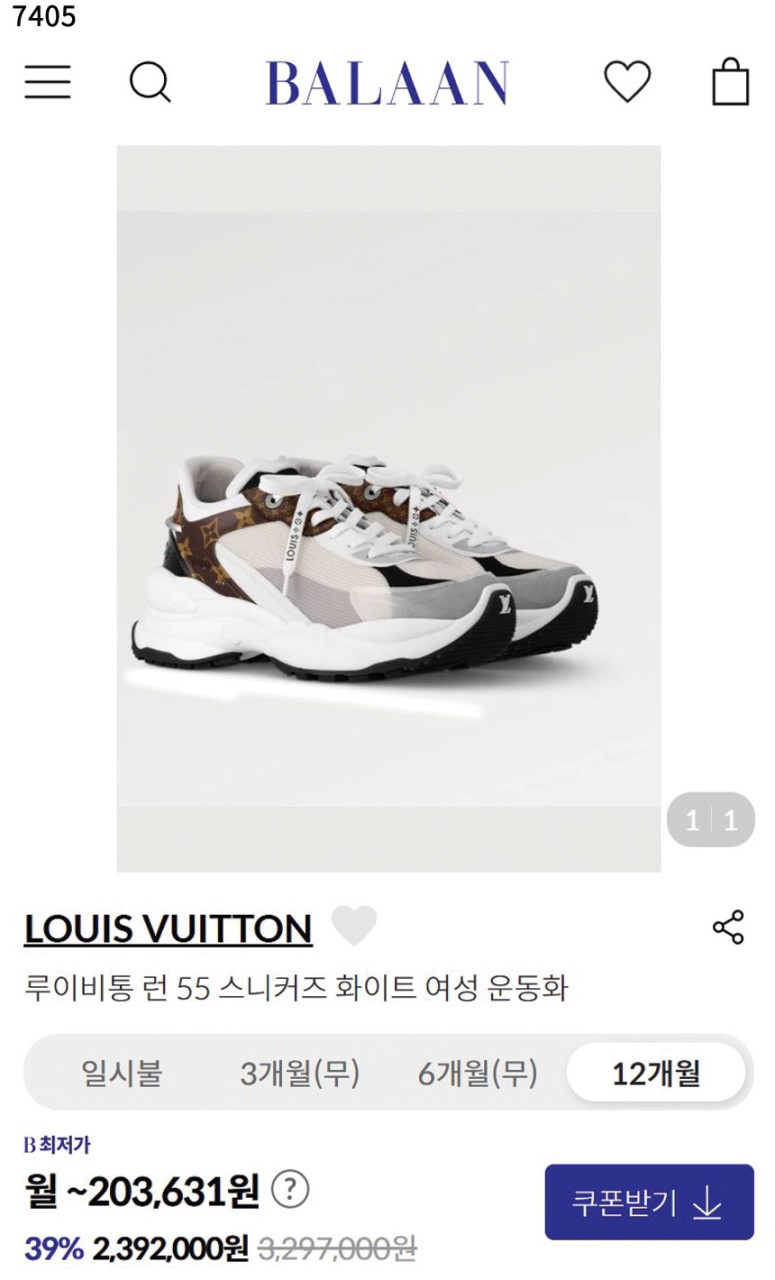Select 12개월 installment option
775x1280 pixels.
click(656, 1074)
